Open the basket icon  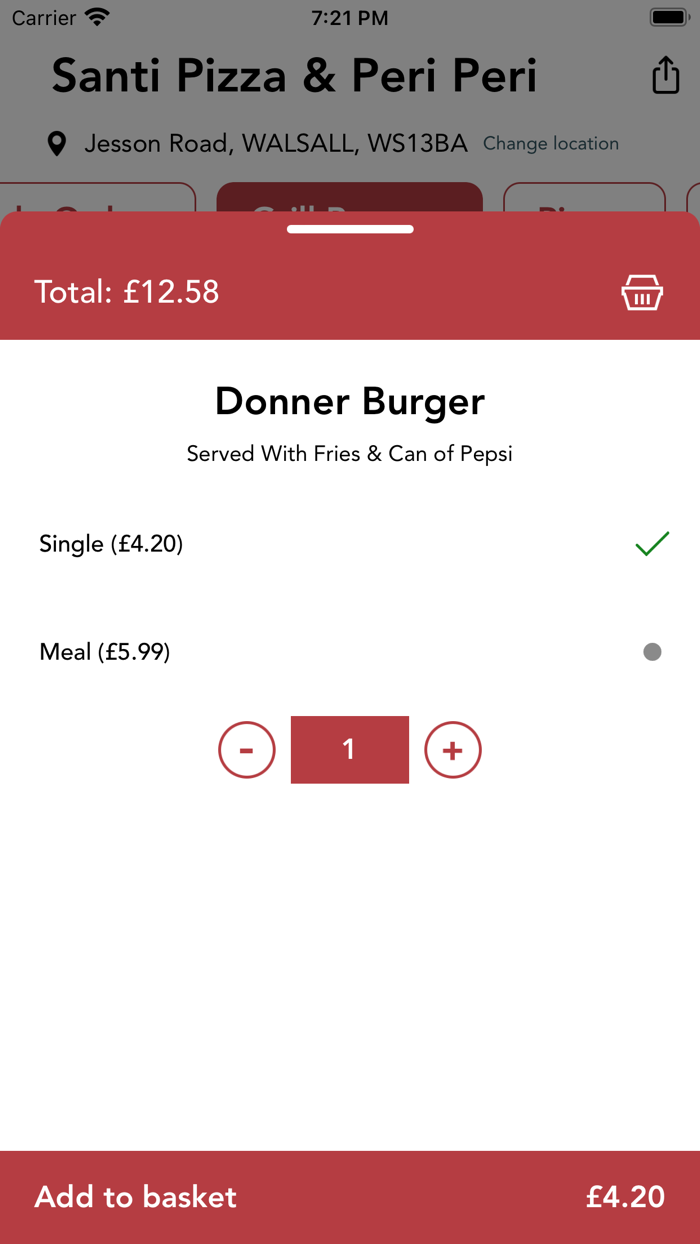[x=641, y=292]
